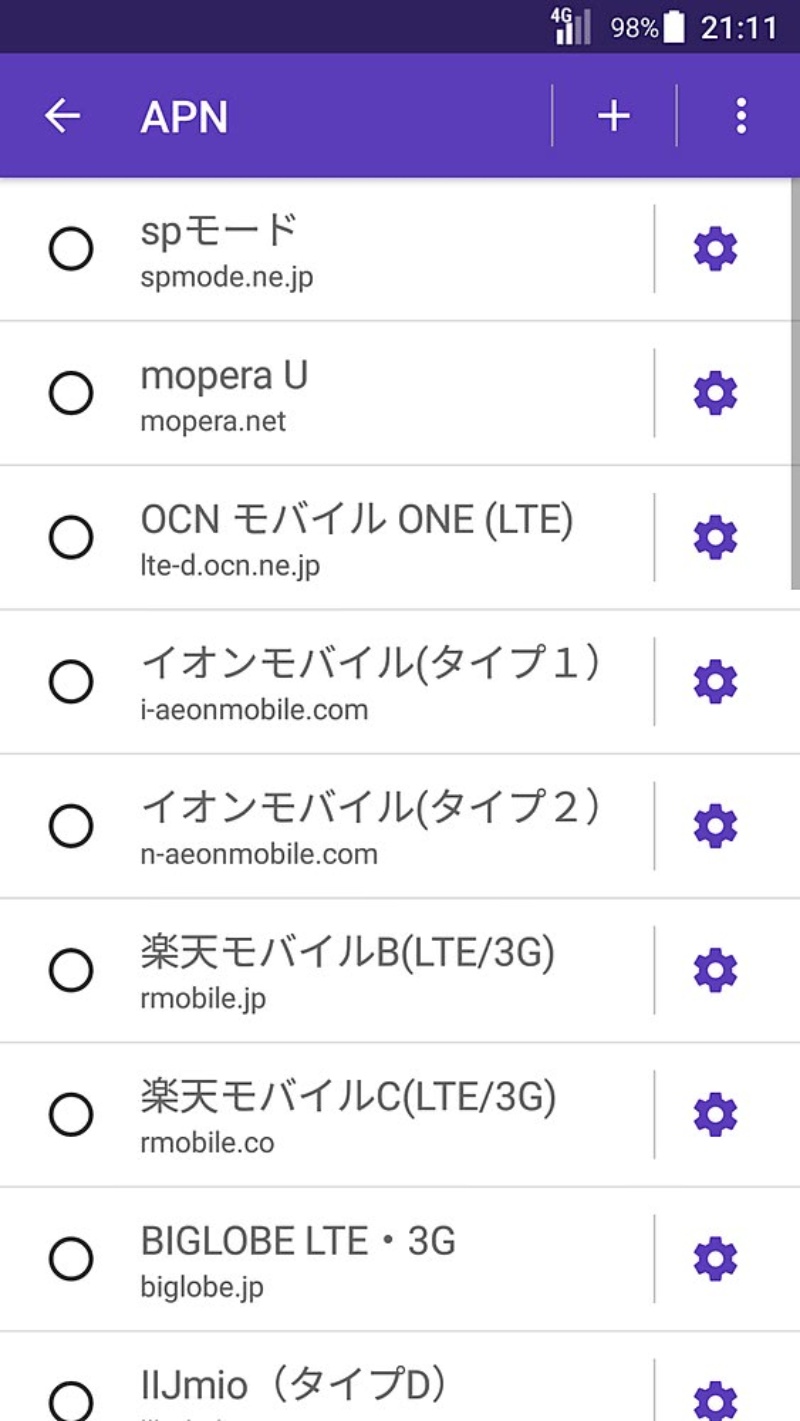The width and height of the screenshot is (800, 1421).
Task: Open gear for イオンモバイル(タイプ2)
Action: (x=715, y=826)
